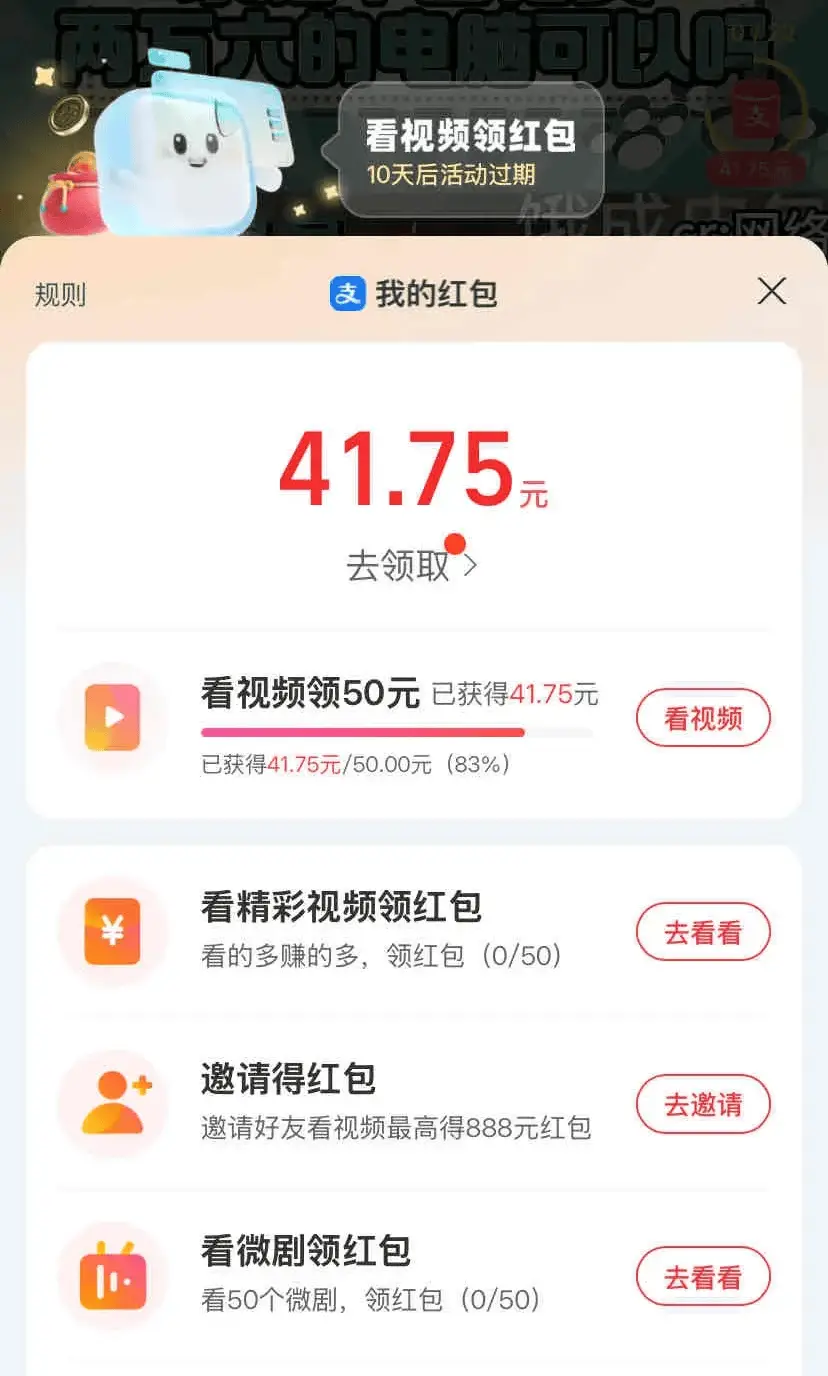
Task: Click 去看看 next to 看精彩视频领红包
Action: coord(703,931)
